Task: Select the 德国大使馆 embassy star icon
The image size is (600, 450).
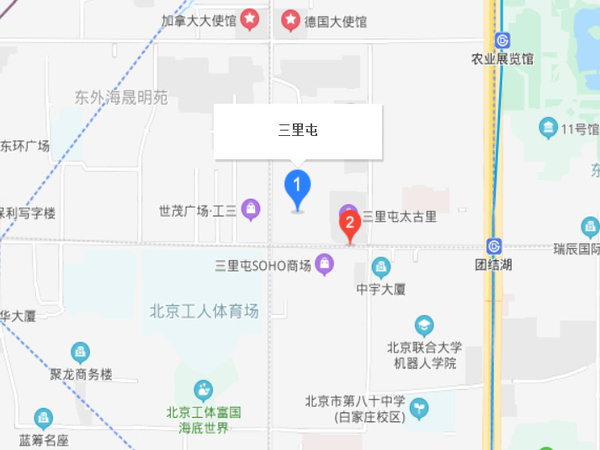Action: coord(290,19)
